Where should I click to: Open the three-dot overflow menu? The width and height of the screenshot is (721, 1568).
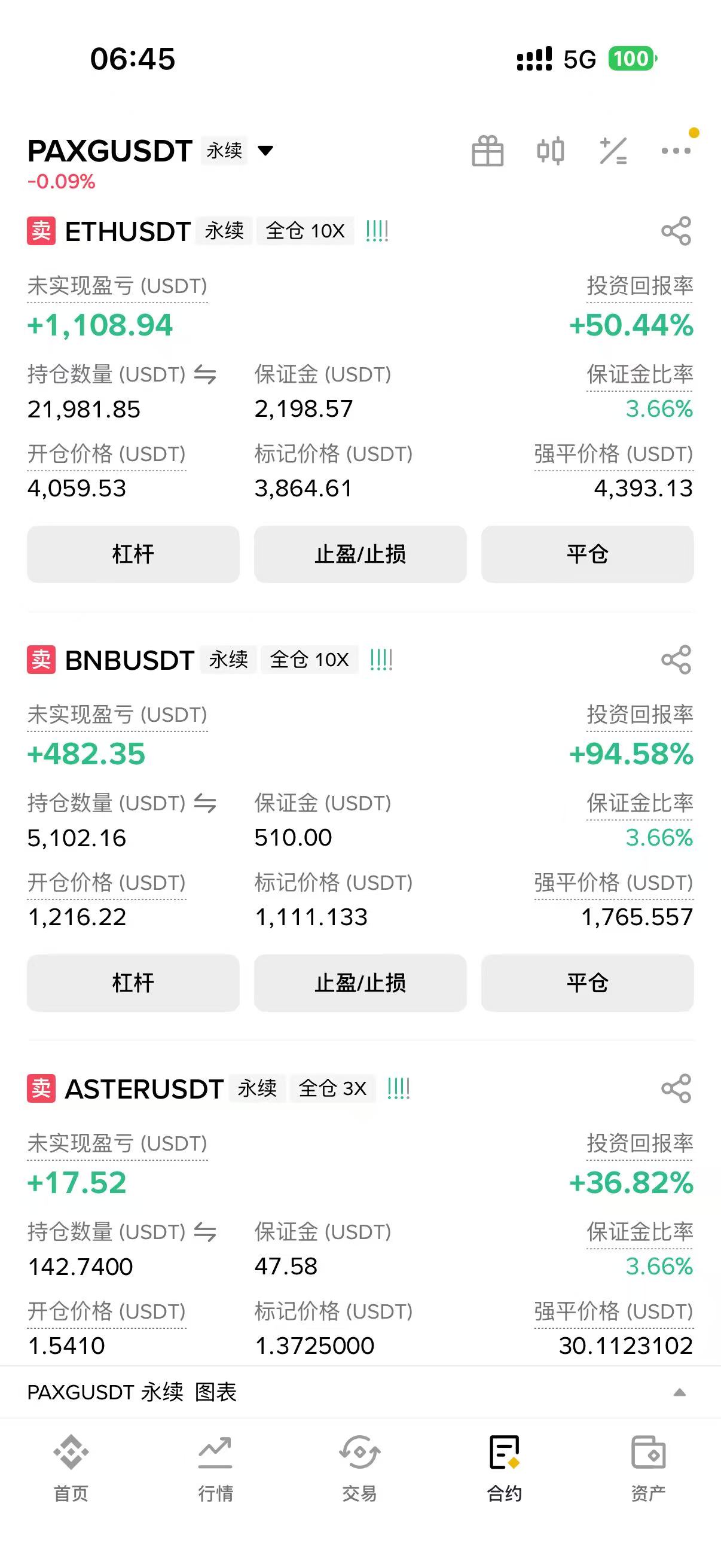tap(676, 151)
